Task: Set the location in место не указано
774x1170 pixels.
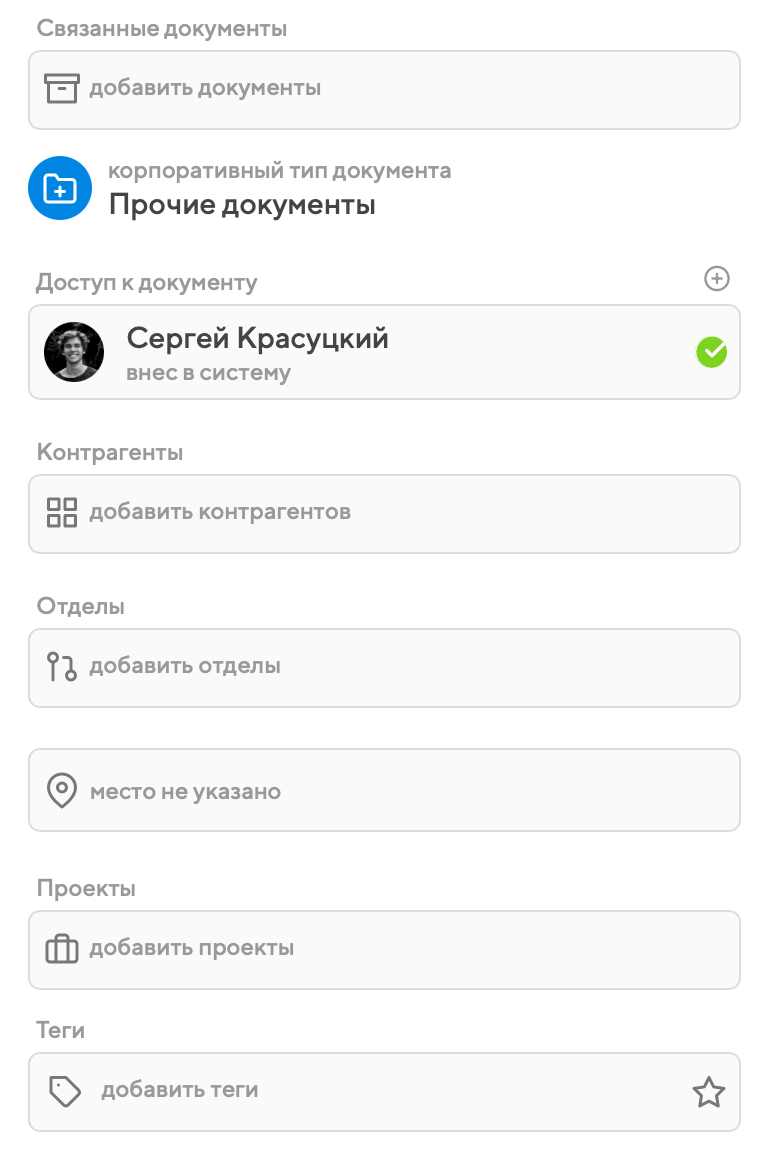Action: pos(384,791)
